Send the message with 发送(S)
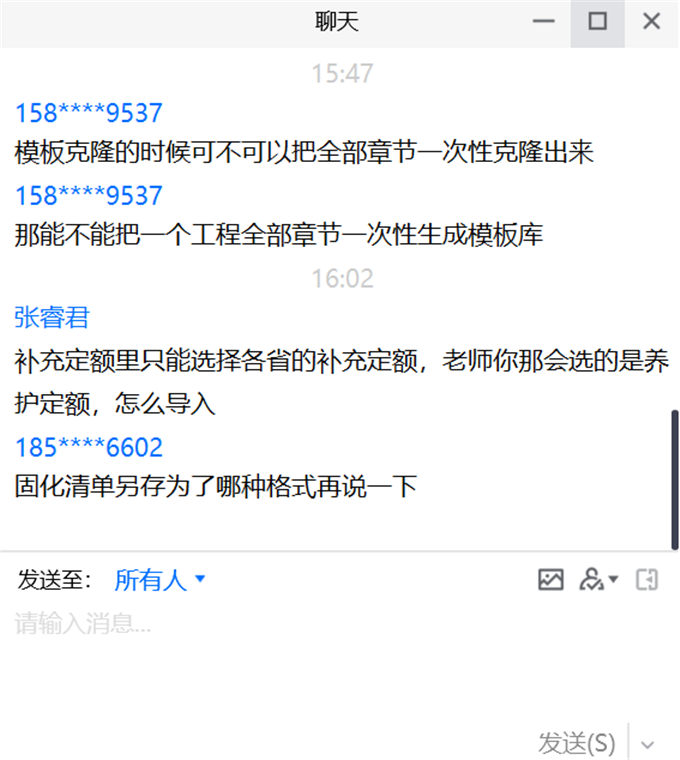 577,743
